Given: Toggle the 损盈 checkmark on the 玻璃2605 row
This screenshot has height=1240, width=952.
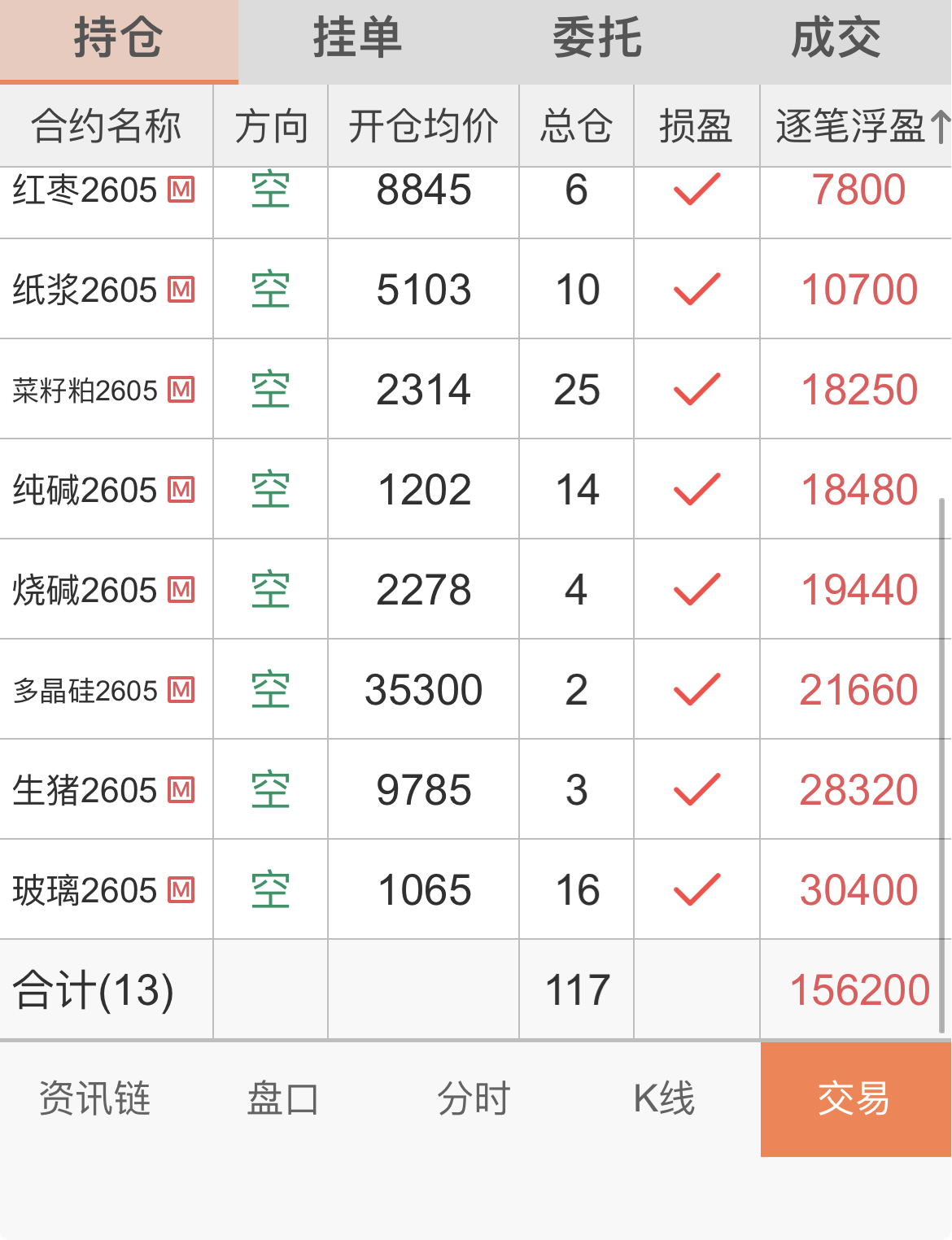Looking at the screenshot, I should coord(696,888).
